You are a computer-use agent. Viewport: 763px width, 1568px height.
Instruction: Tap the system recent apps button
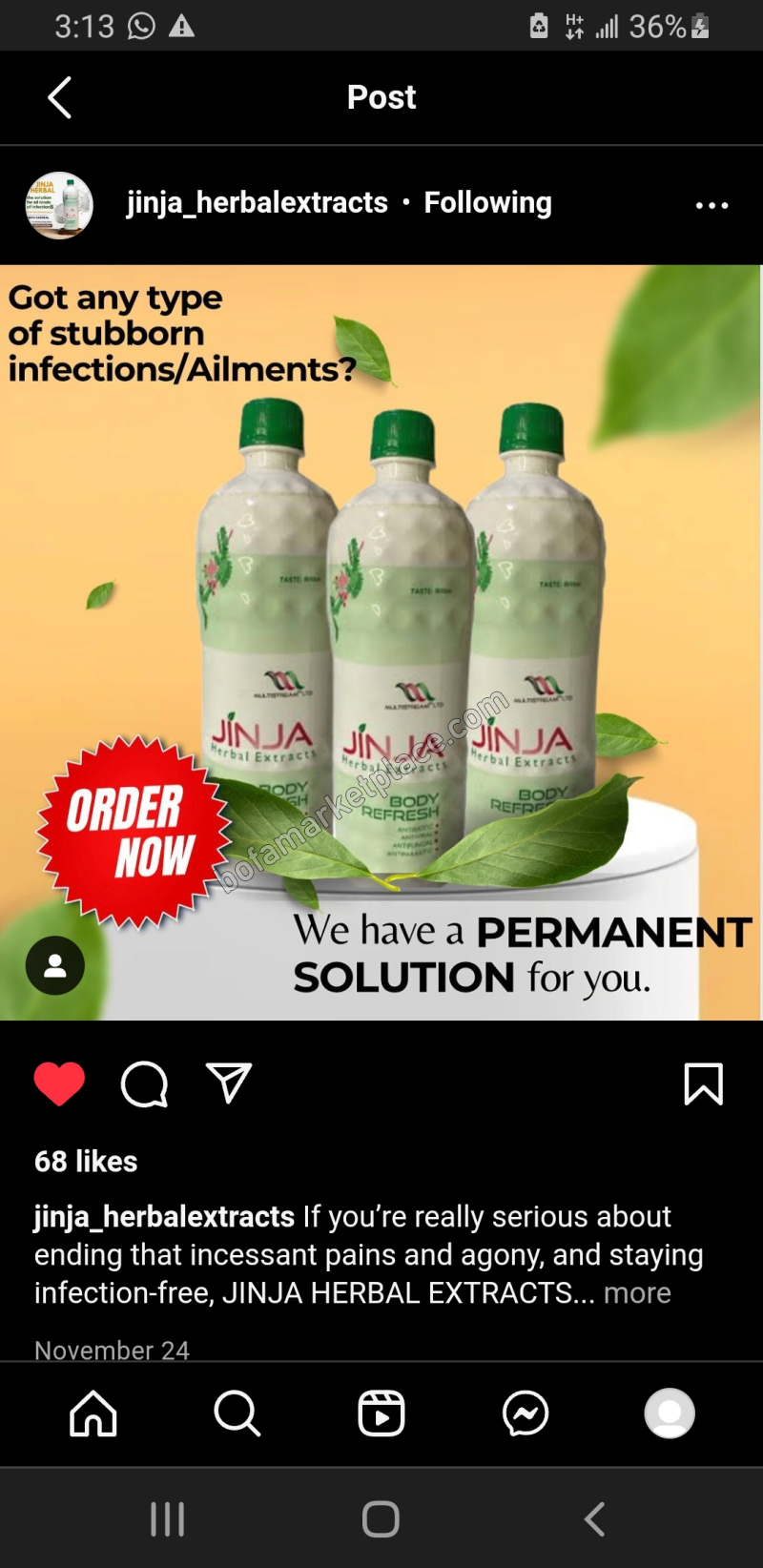tap(168, 1518)
